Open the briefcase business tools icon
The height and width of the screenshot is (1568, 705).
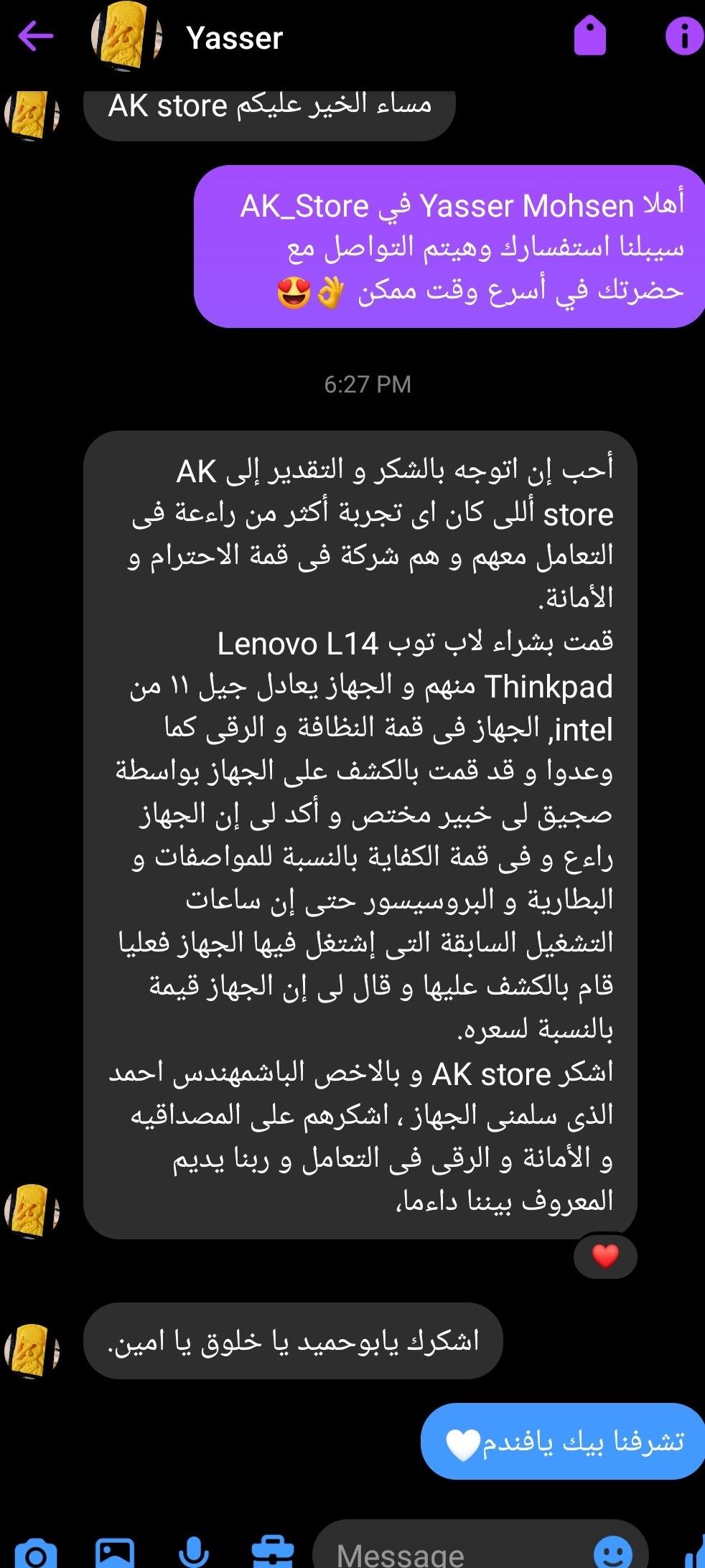coord(273,1552)
